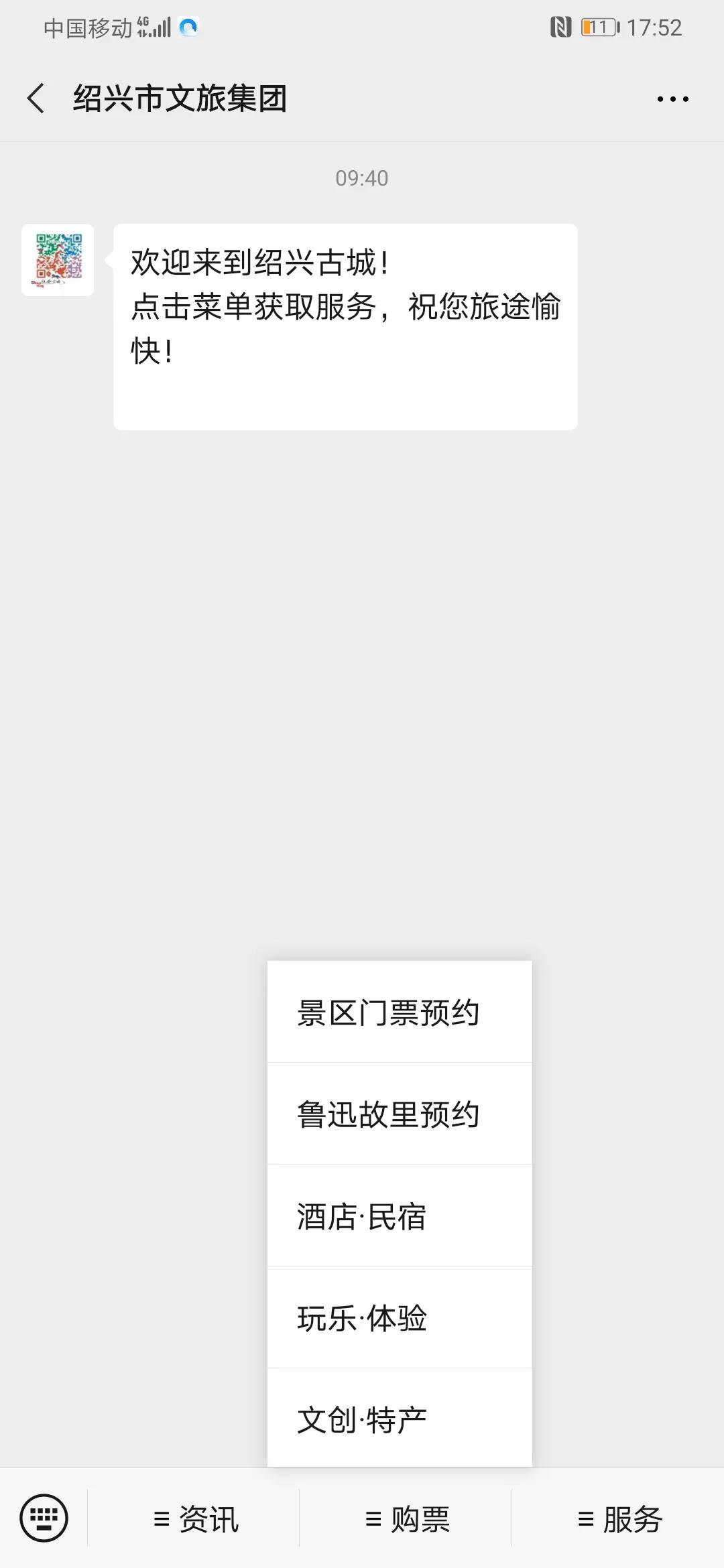
Task: Expand the 服务 bottom menu
Action: [619, 1519]
